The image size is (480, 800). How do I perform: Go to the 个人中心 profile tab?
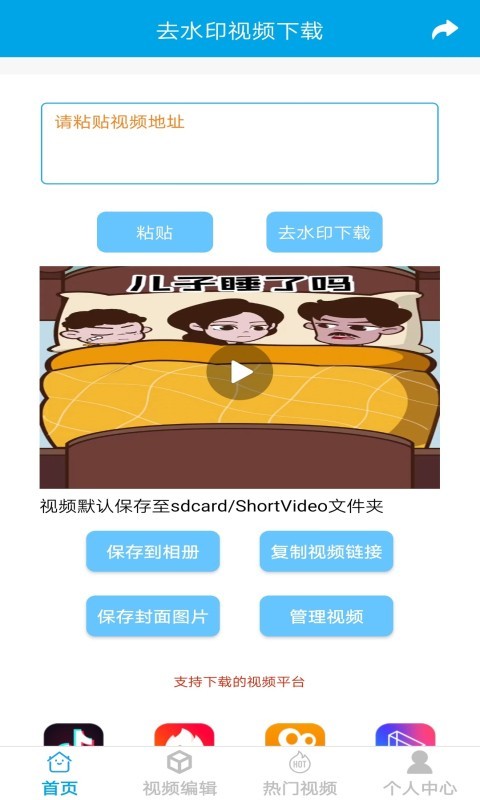pos(420,773)
